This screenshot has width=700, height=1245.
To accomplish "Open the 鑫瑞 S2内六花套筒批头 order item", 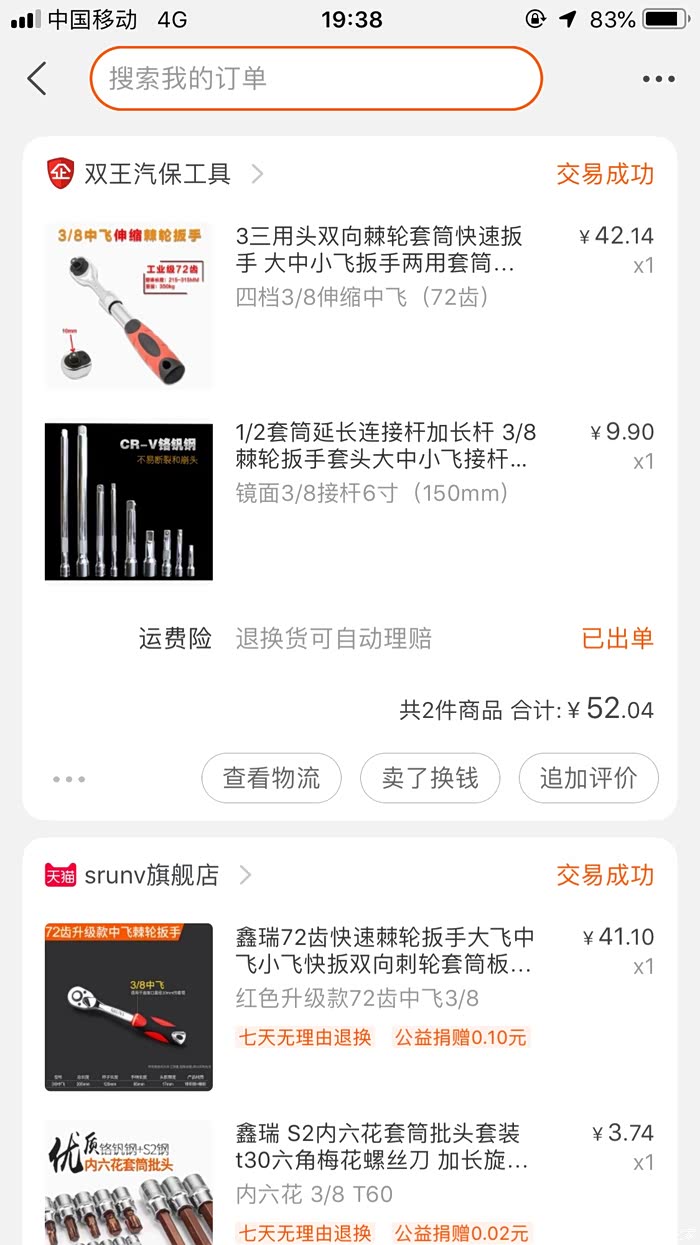I will point(380,1162).
